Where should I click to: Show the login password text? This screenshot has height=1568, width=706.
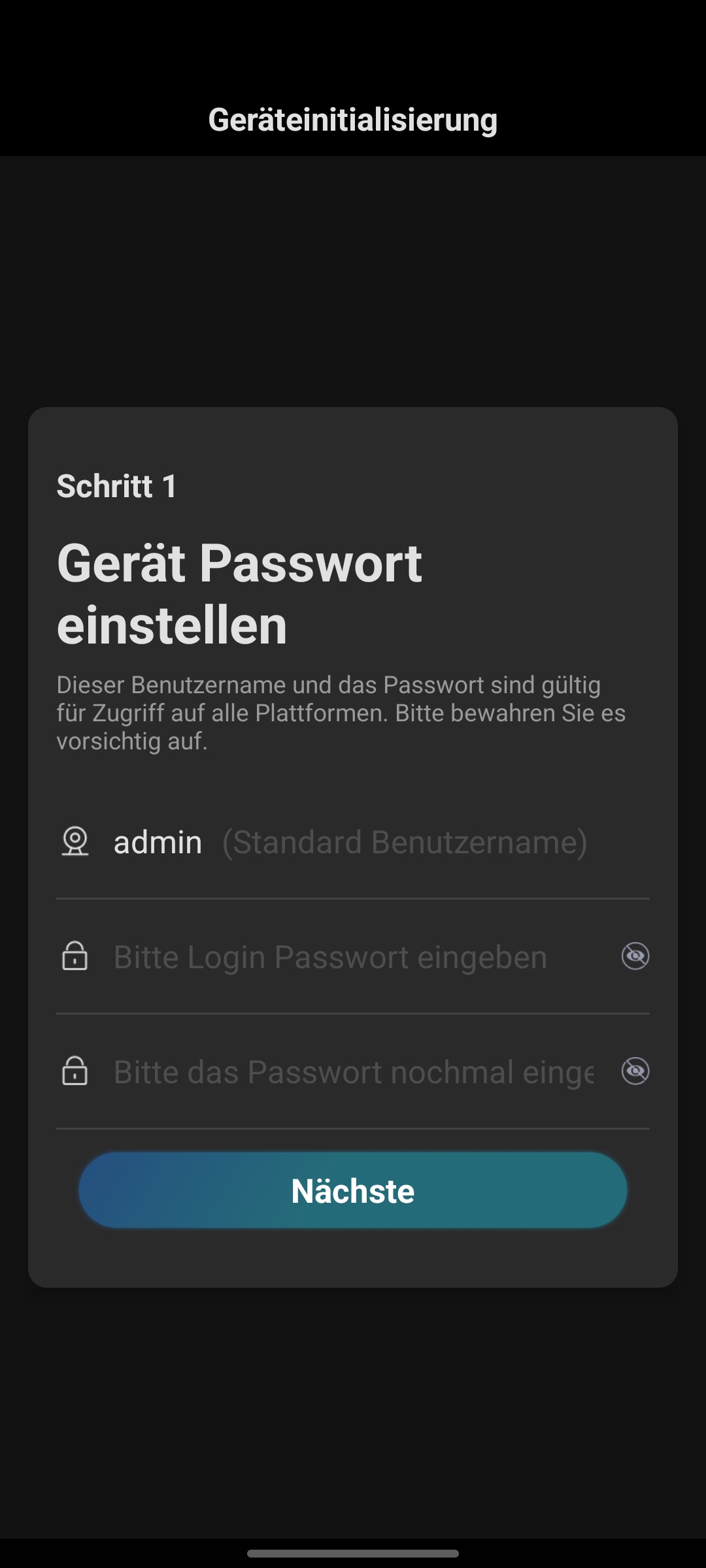(635, 956)
